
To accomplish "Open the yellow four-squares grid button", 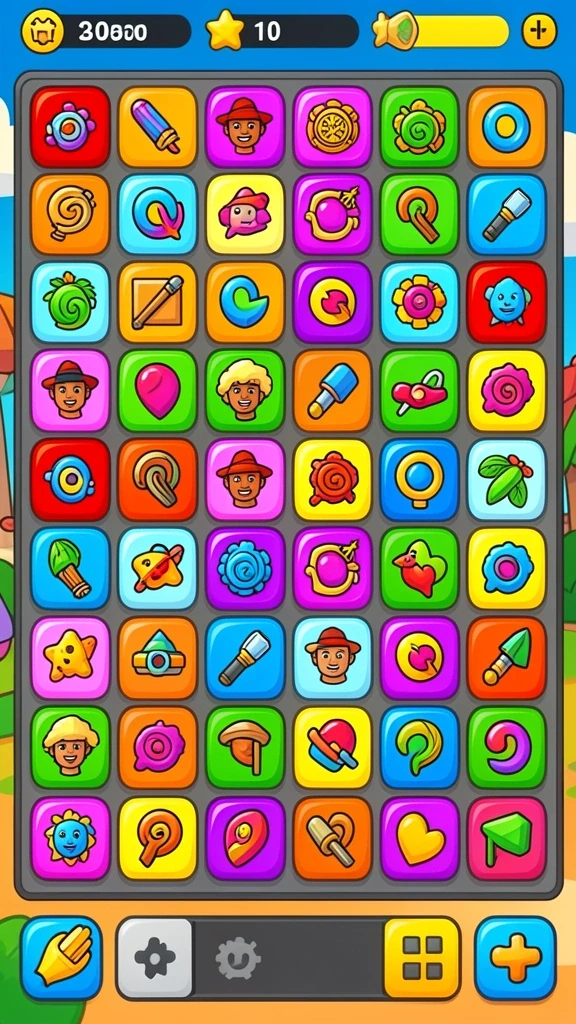I will tap(422, 958).
